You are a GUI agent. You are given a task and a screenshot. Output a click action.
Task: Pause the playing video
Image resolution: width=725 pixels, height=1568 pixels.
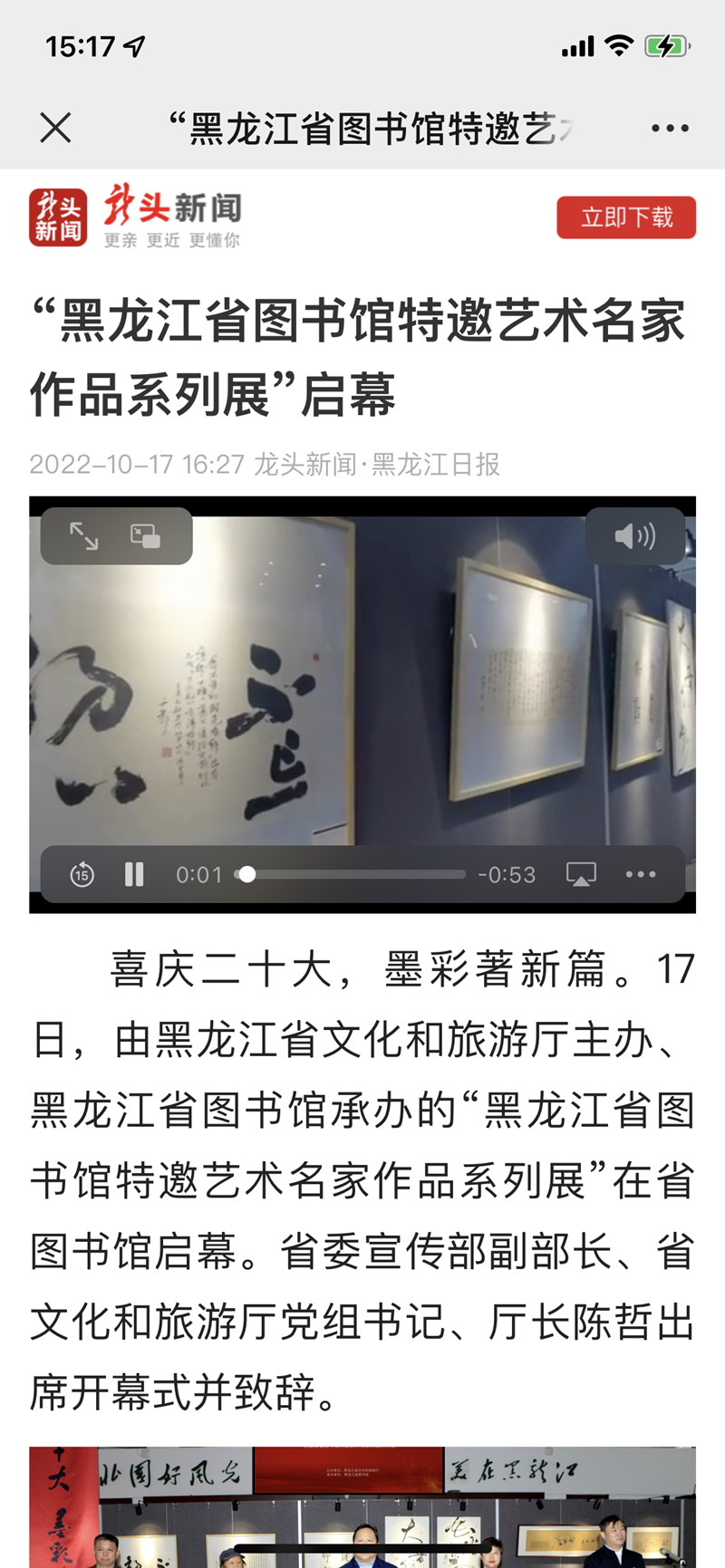[134, 874]
